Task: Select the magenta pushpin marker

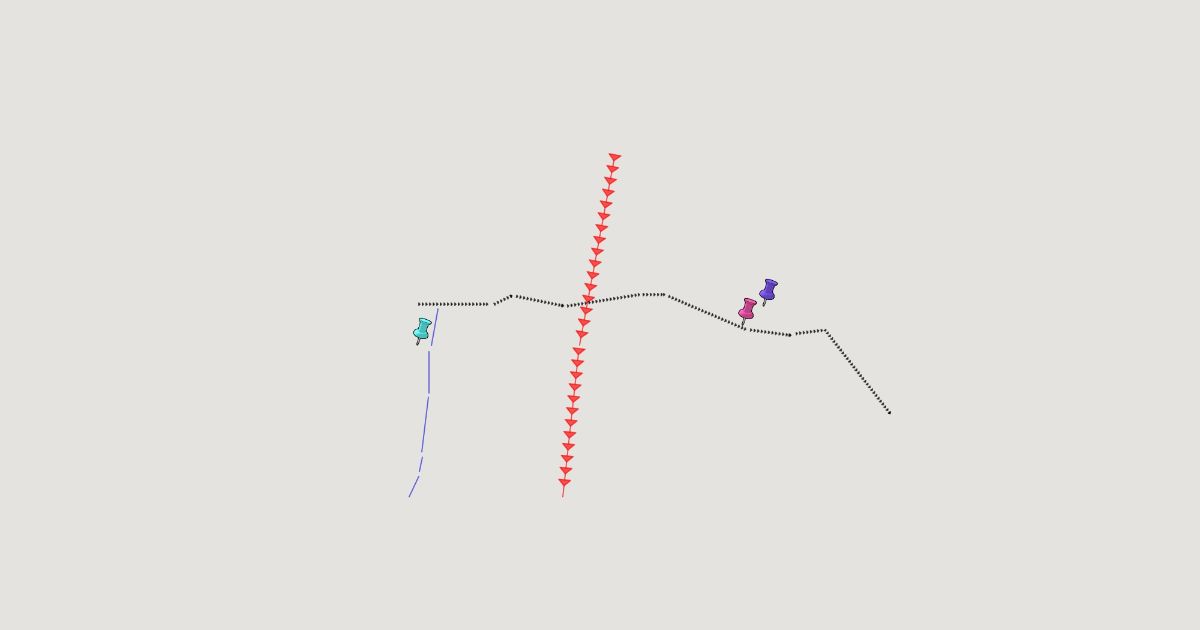Action: click(x=747, y=310)
